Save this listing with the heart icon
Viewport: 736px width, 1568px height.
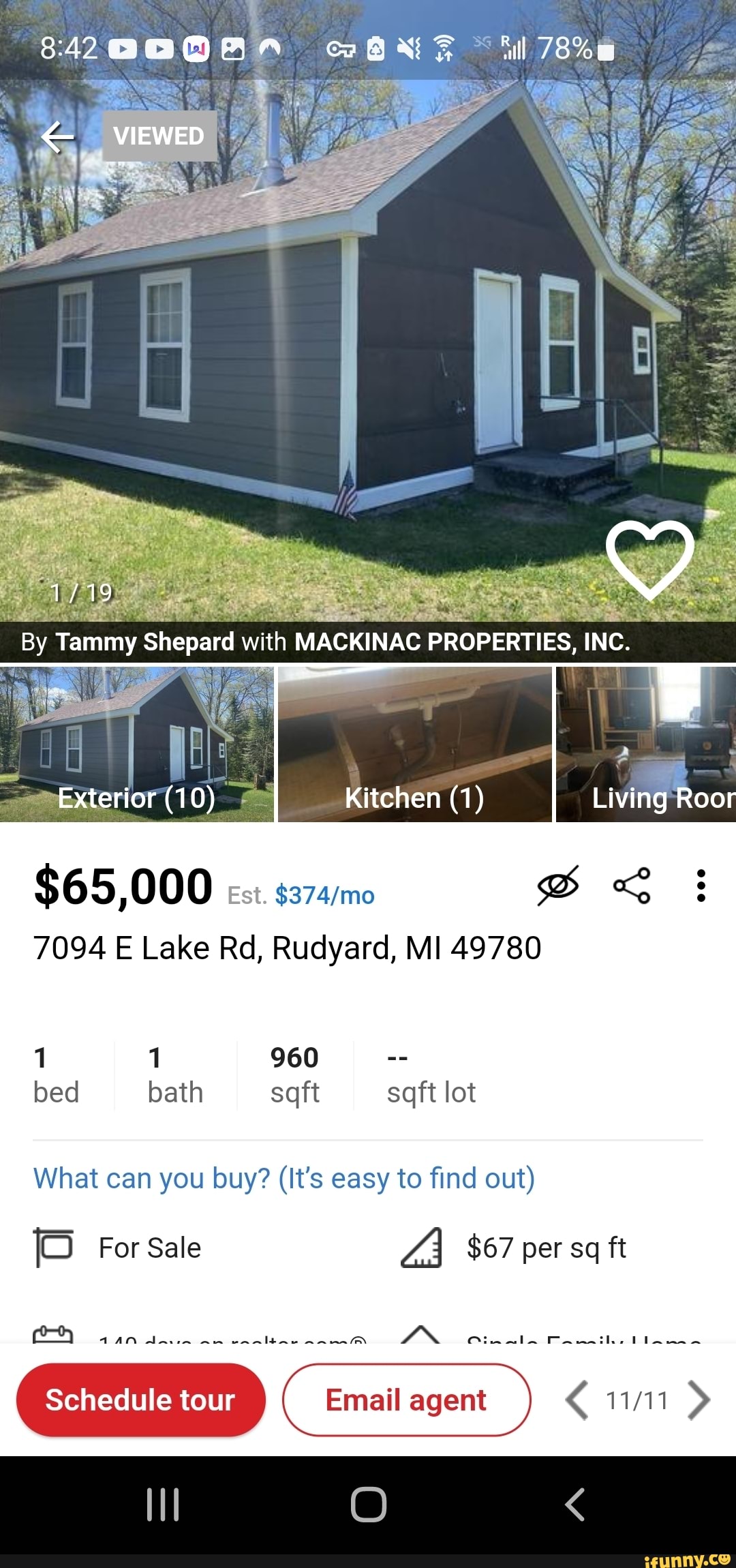[649, 558]
